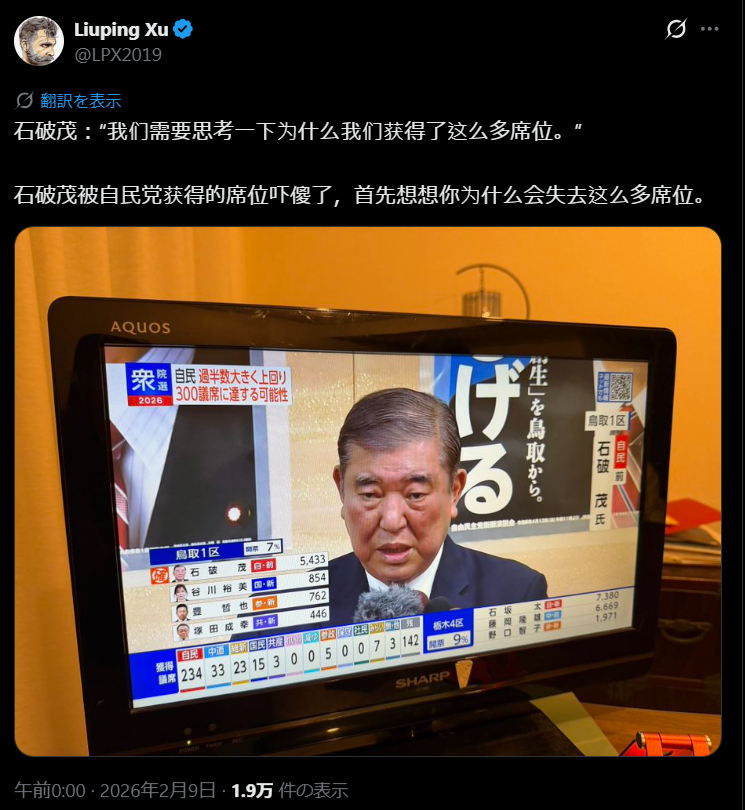Open the attached TV photo
This screenshot has height=810, width=745.
pos(368,490)
